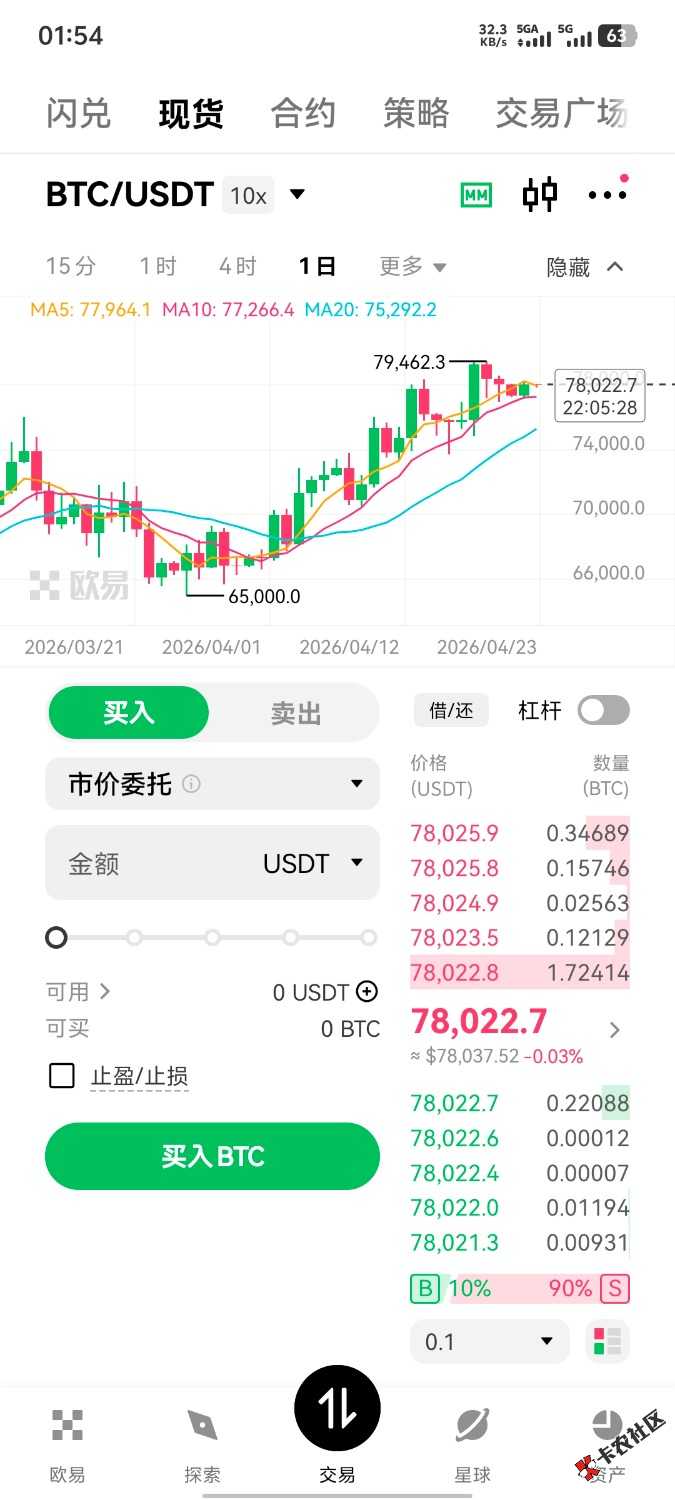Open the 更多 interval dropdown
The image size is (675, 1500).
point(412,266)
